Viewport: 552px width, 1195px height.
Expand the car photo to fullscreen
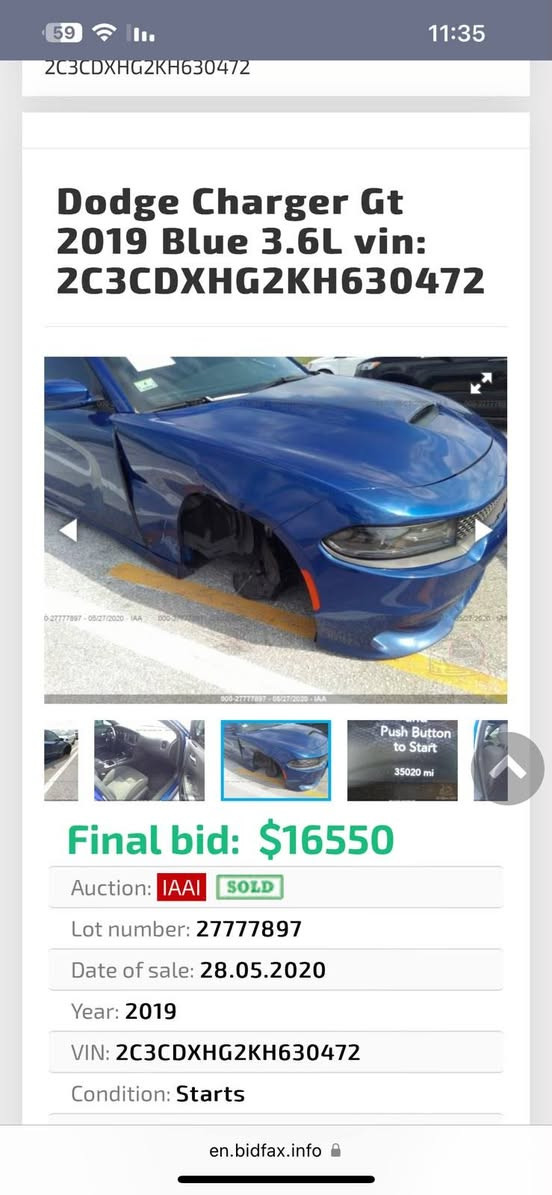coord(481,383)
